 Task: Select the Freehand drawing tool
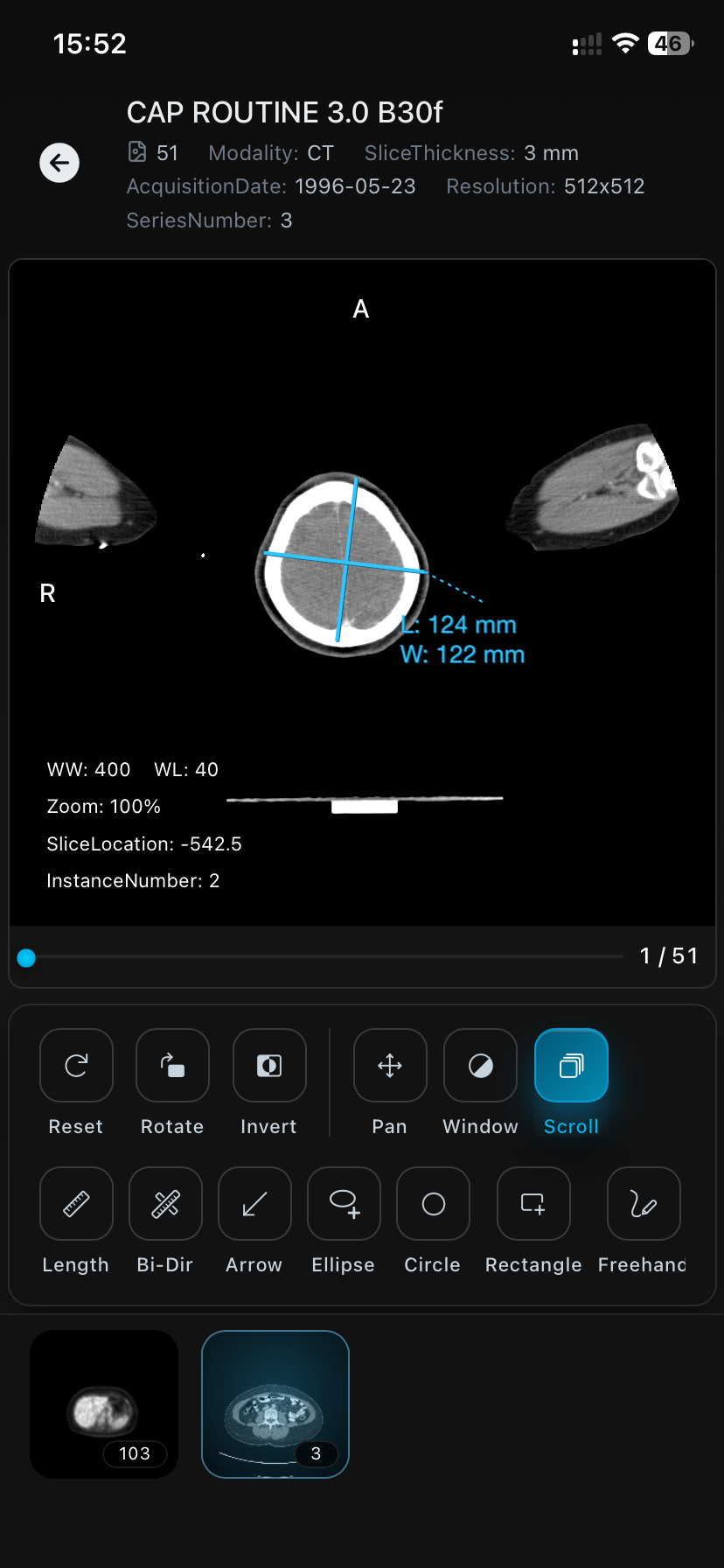(x=644, y=1203)
